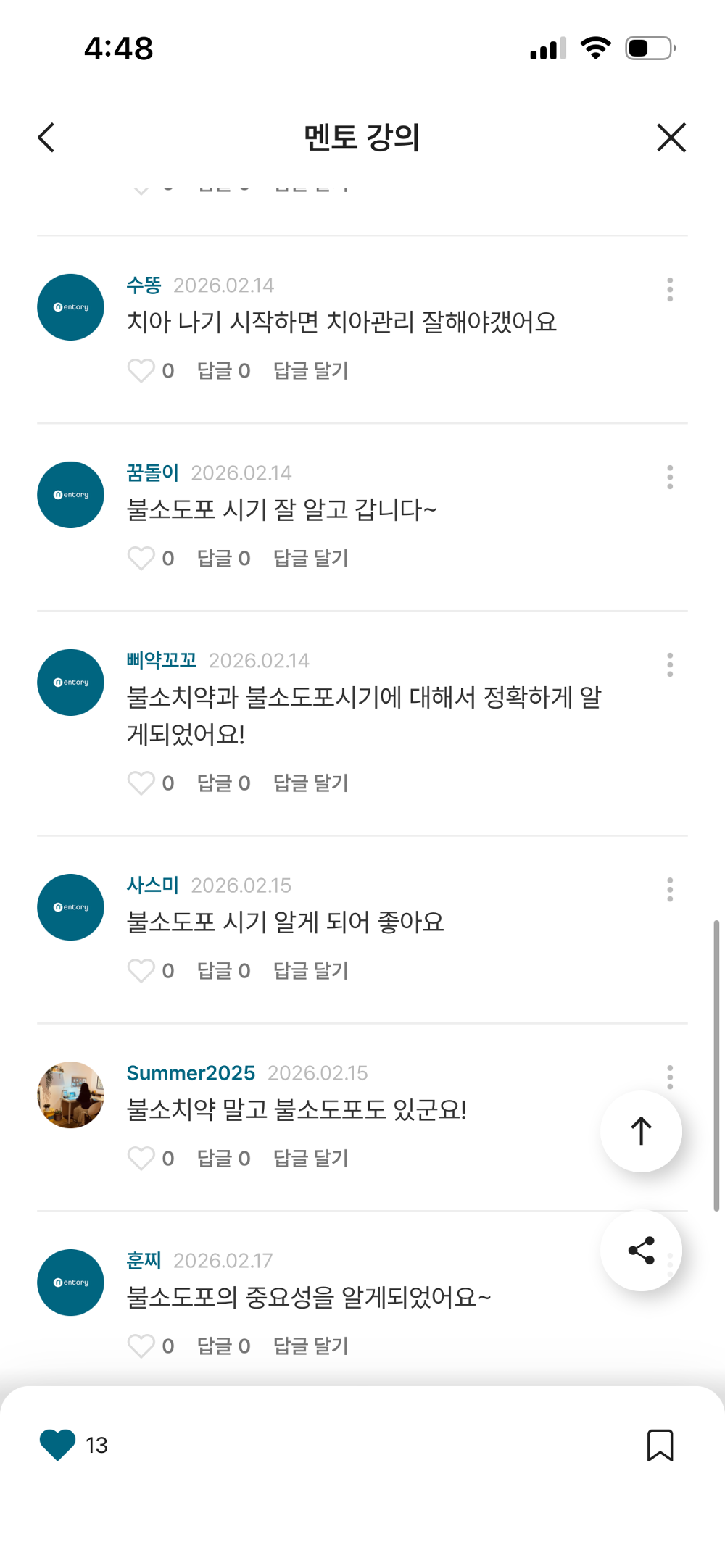Viewport: 725px width, 1568px height.
Task: Open Summer2025's profile picture thumbnail
Action: click(x=70, y=1095)
